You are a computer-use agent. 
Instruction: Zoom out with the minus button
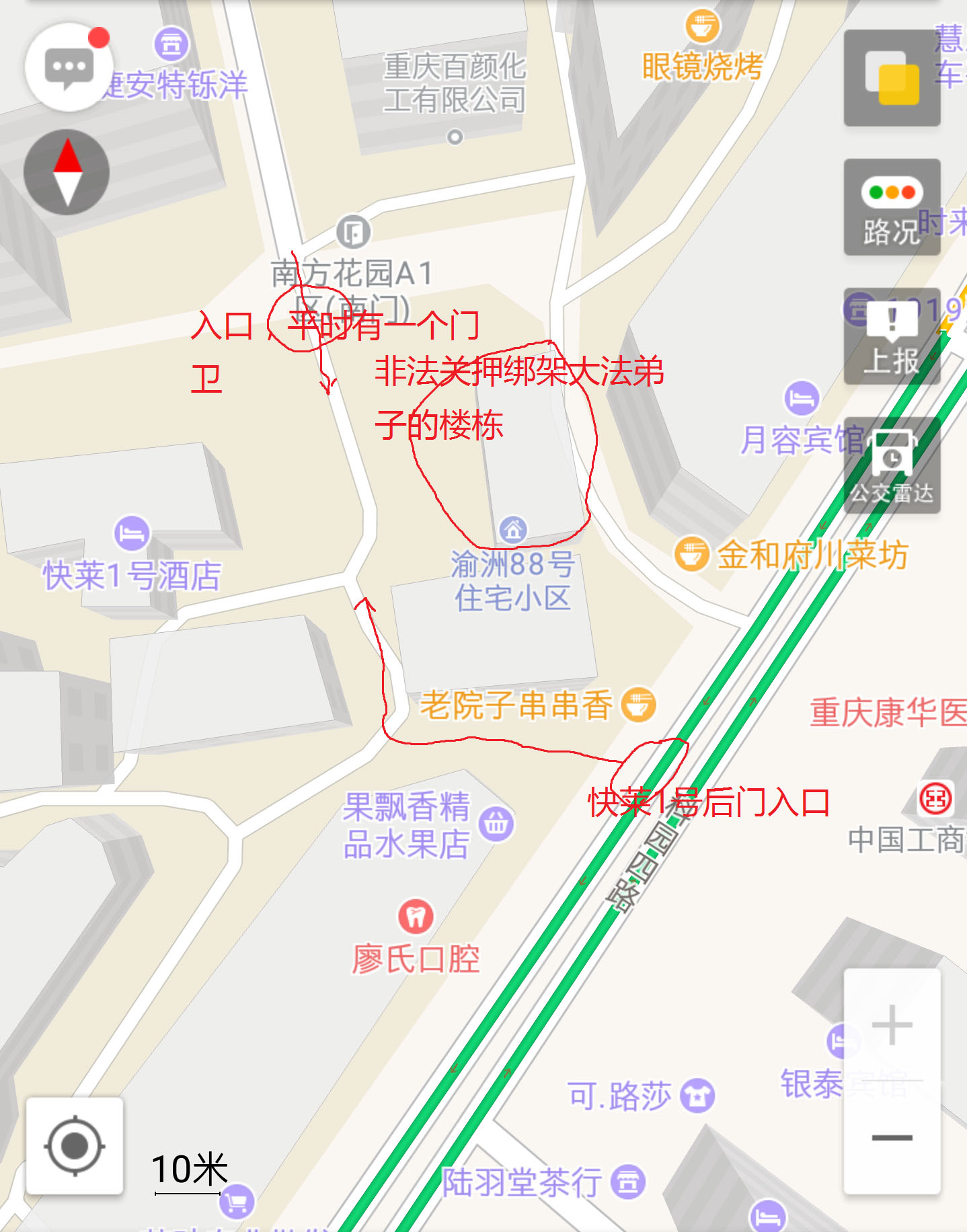[x=892, y=1138]
